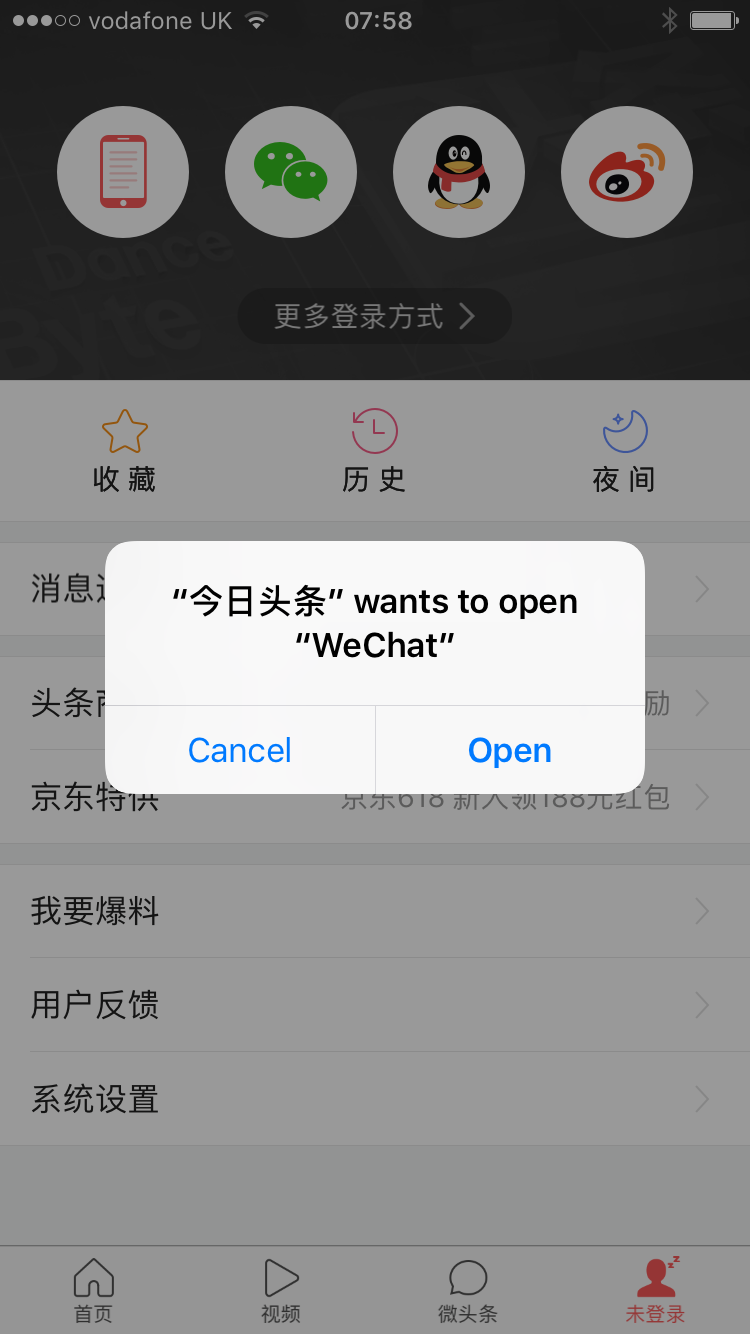The image size is (750, 1334).
Task: Log in with WeChat icon
Action: click(x=291, y=171)
